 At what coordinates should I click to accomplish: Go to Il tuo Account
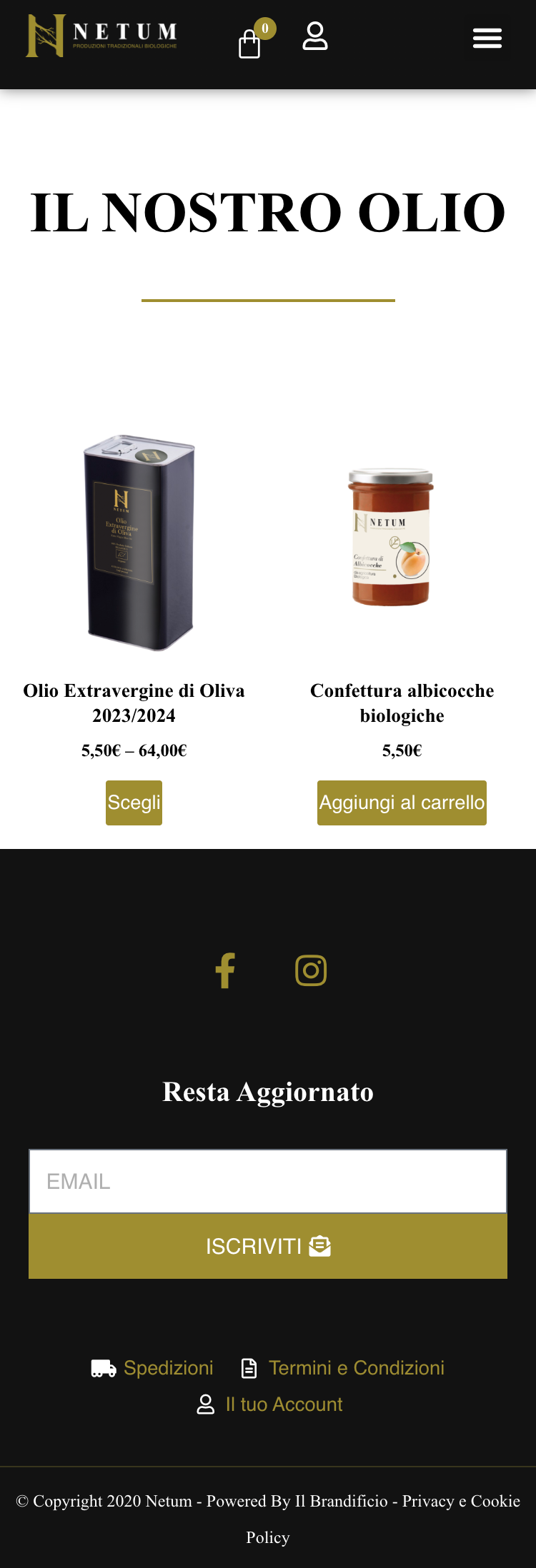284,1404
